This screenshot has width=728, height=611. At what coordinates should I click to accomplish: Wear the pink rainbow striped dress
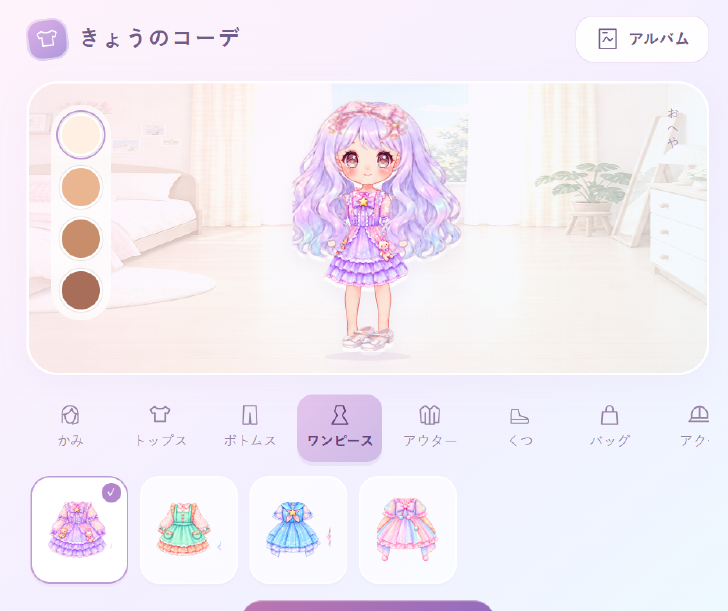(408, 530)
